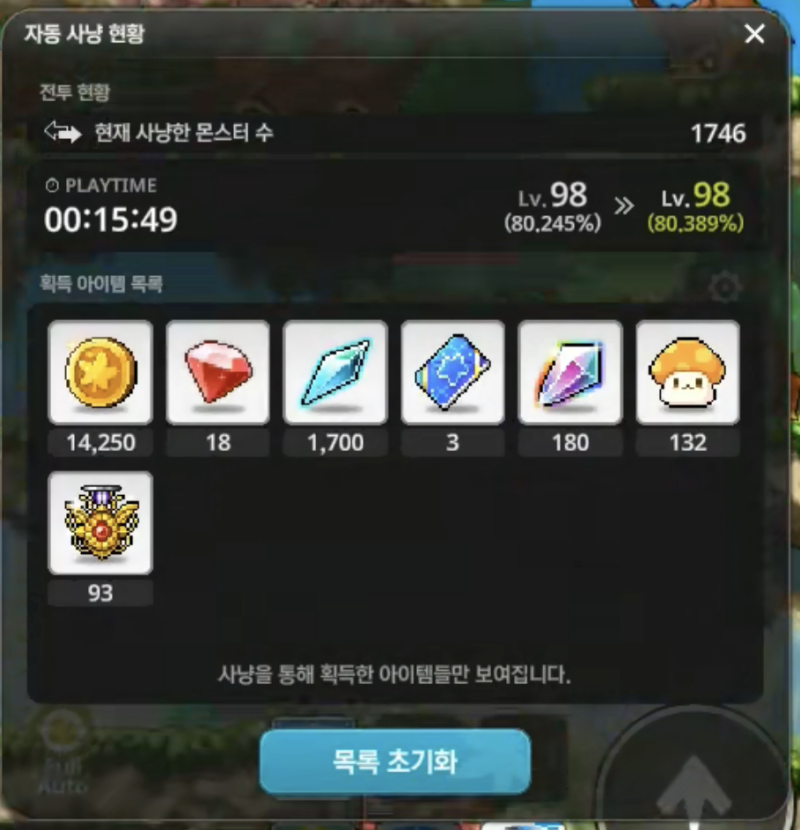Select the rainbow crystal item tile
Screen dimensions: 800x830
click(570, 372)
